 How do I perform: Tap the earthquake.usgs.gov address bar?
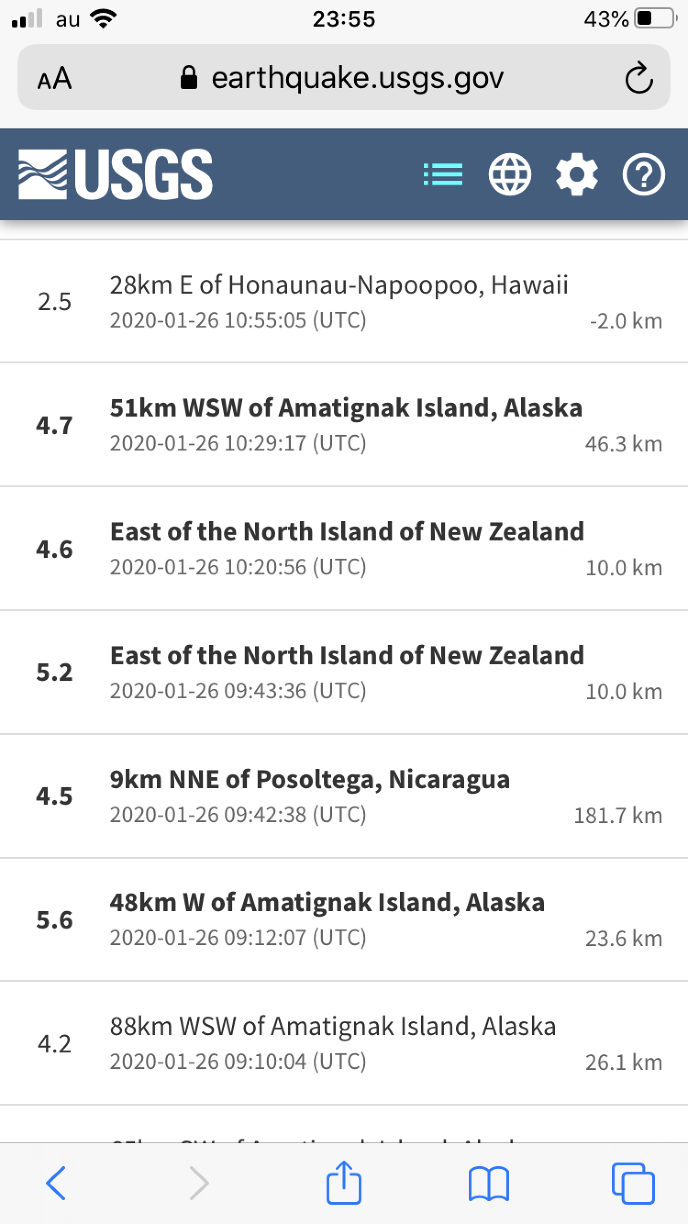point(342,78)
